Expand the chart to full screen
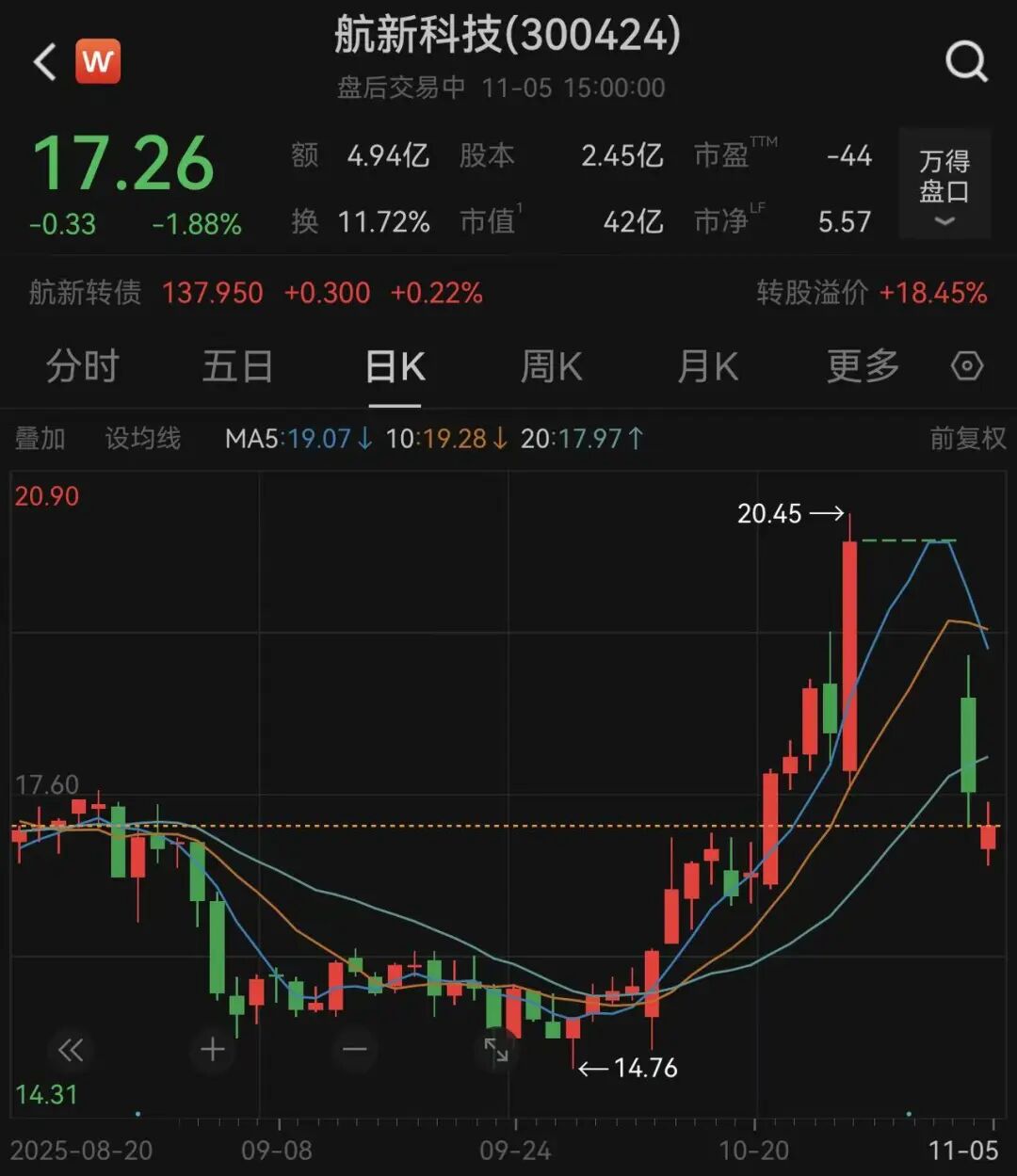Screen dimensions: 1017x1176 point(496,1049)
